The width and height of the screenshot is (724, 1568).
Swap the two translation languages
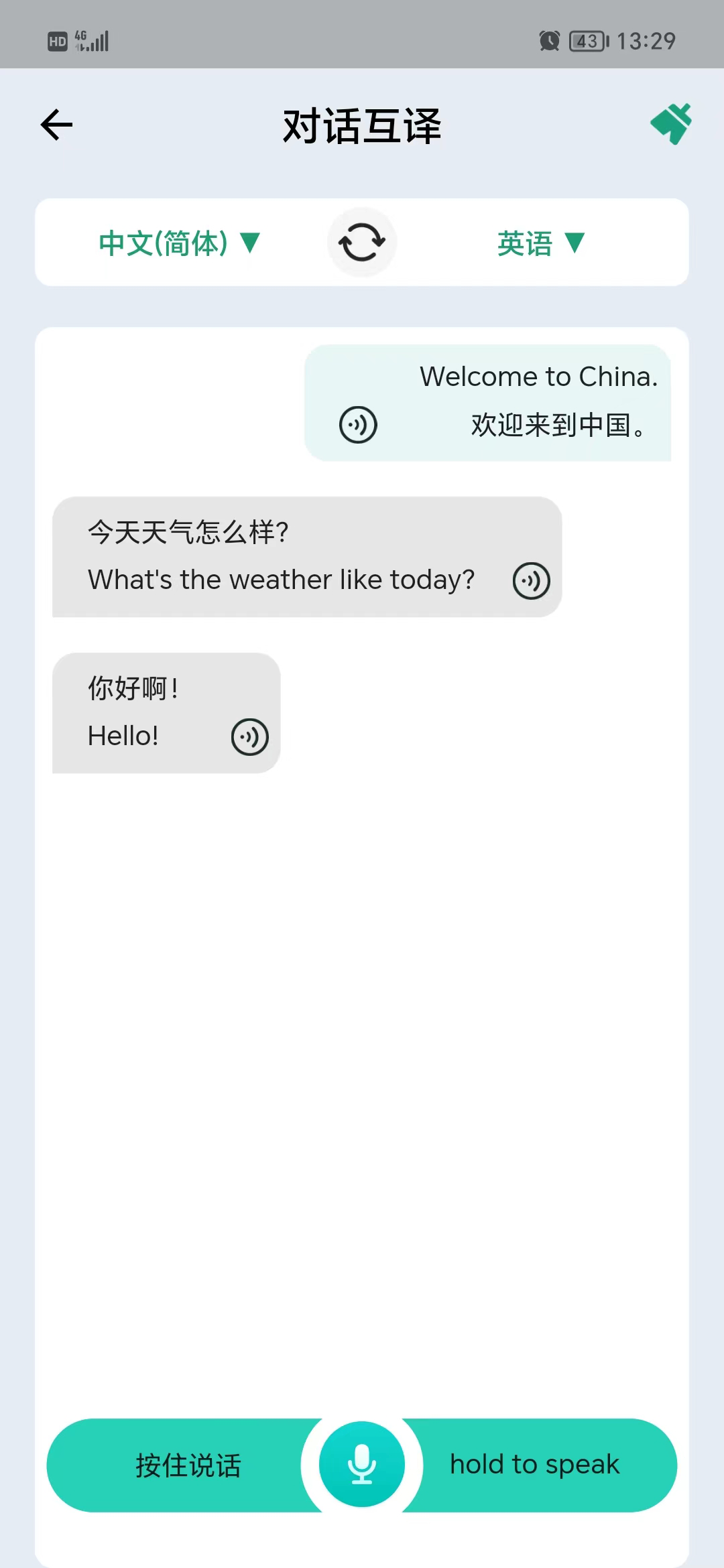click(x=362, y=242)
